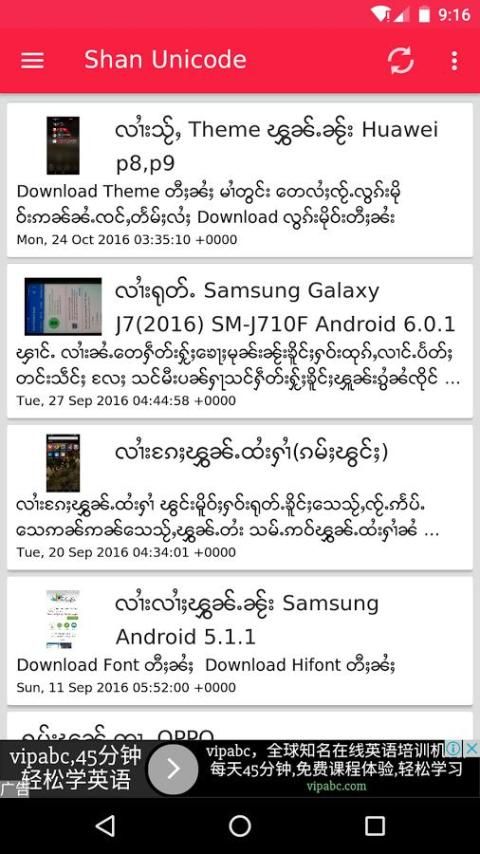Image resolution: width=480 pixels, height=854 pixels.
Task: Open the Samsung Android 5.1.1 article
Action: [x=240, y=640]
